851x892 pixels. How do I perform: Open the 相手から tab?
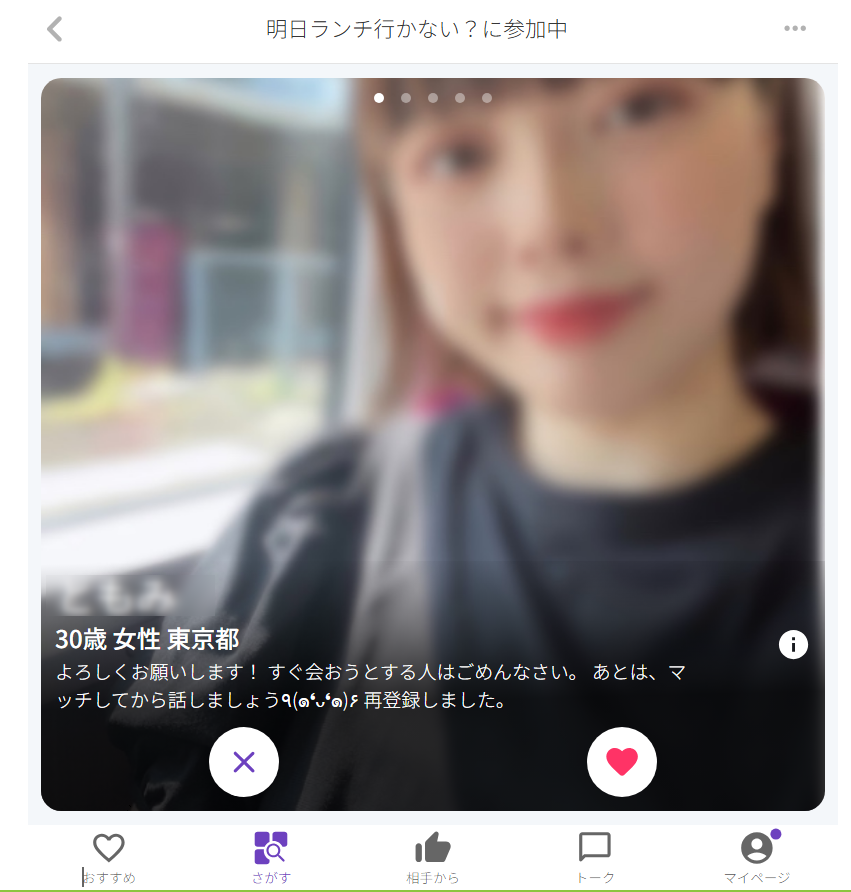432,858
